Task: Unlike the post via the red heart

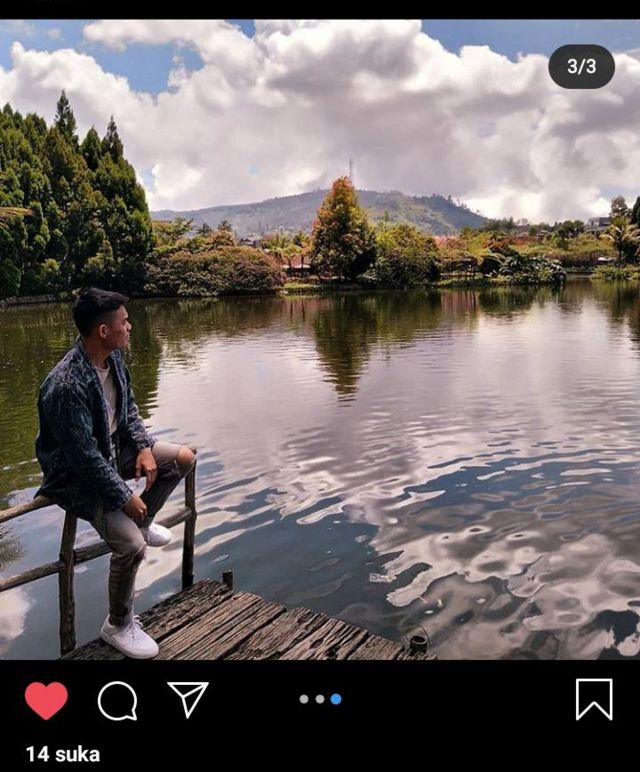Action: click(x=46, y=700)
